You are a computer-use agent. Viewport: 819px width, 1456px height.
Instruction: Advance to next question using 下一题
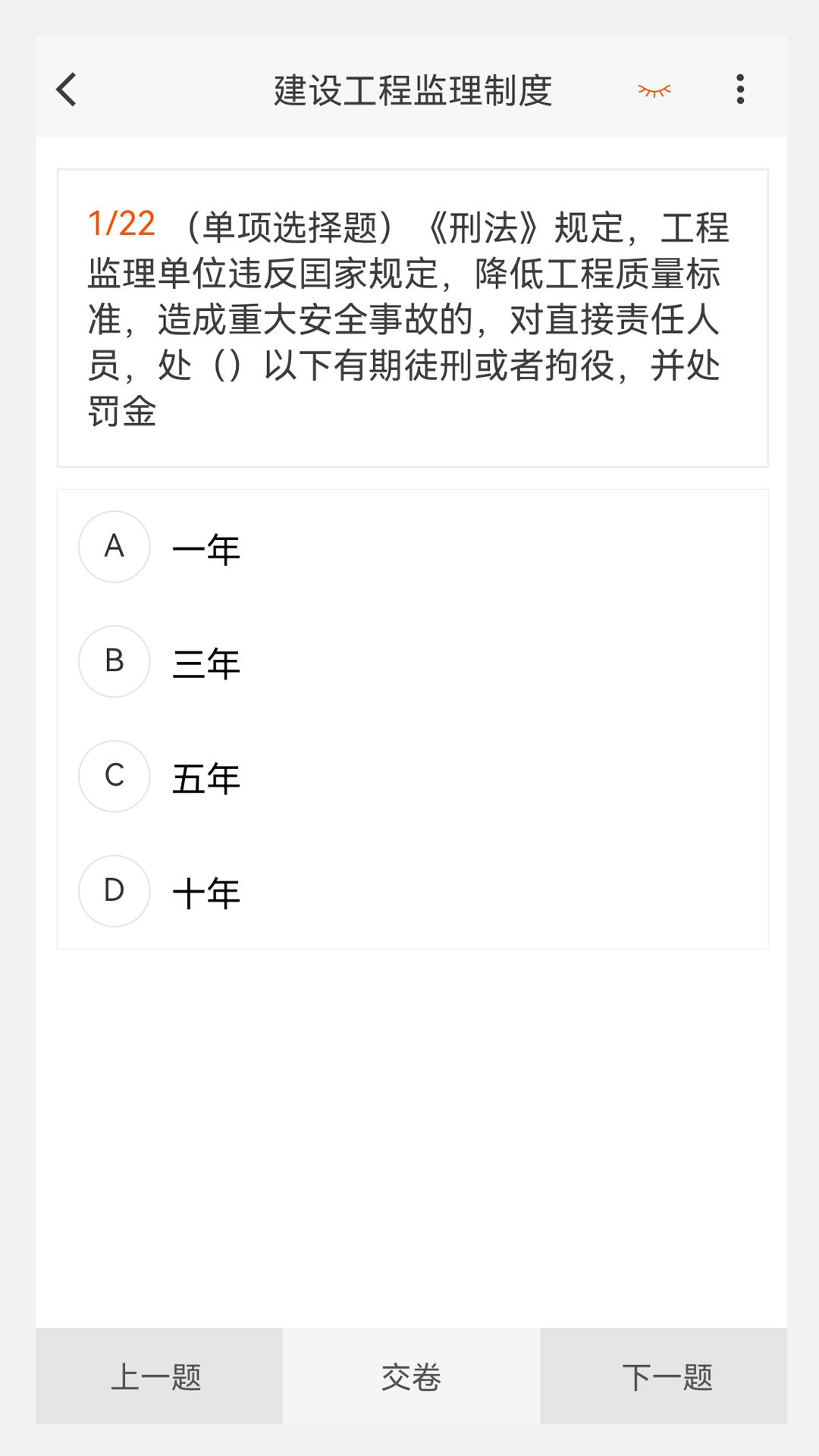tap(667, 1376)
